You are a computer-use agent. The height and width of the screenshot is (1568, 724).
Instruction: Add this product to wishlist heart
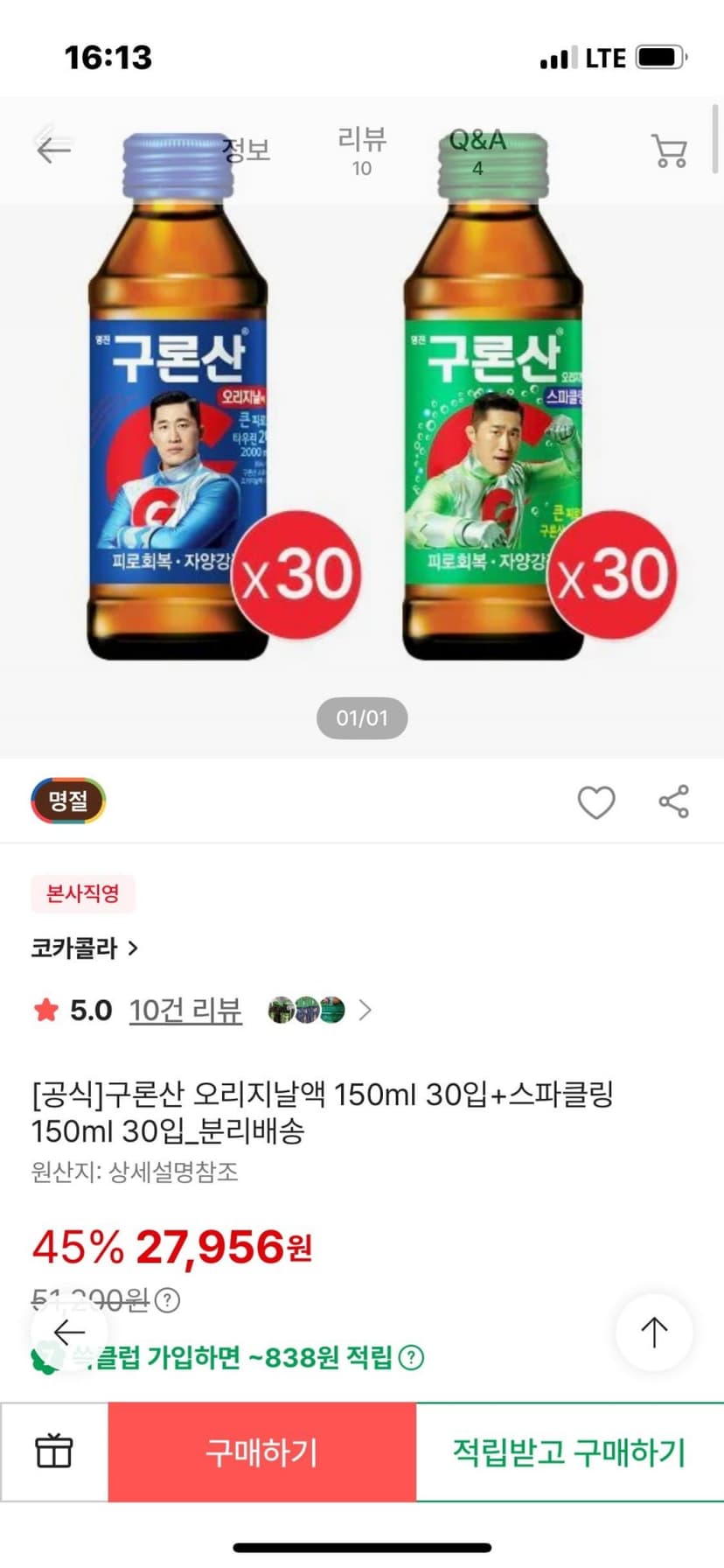[596, 801]
